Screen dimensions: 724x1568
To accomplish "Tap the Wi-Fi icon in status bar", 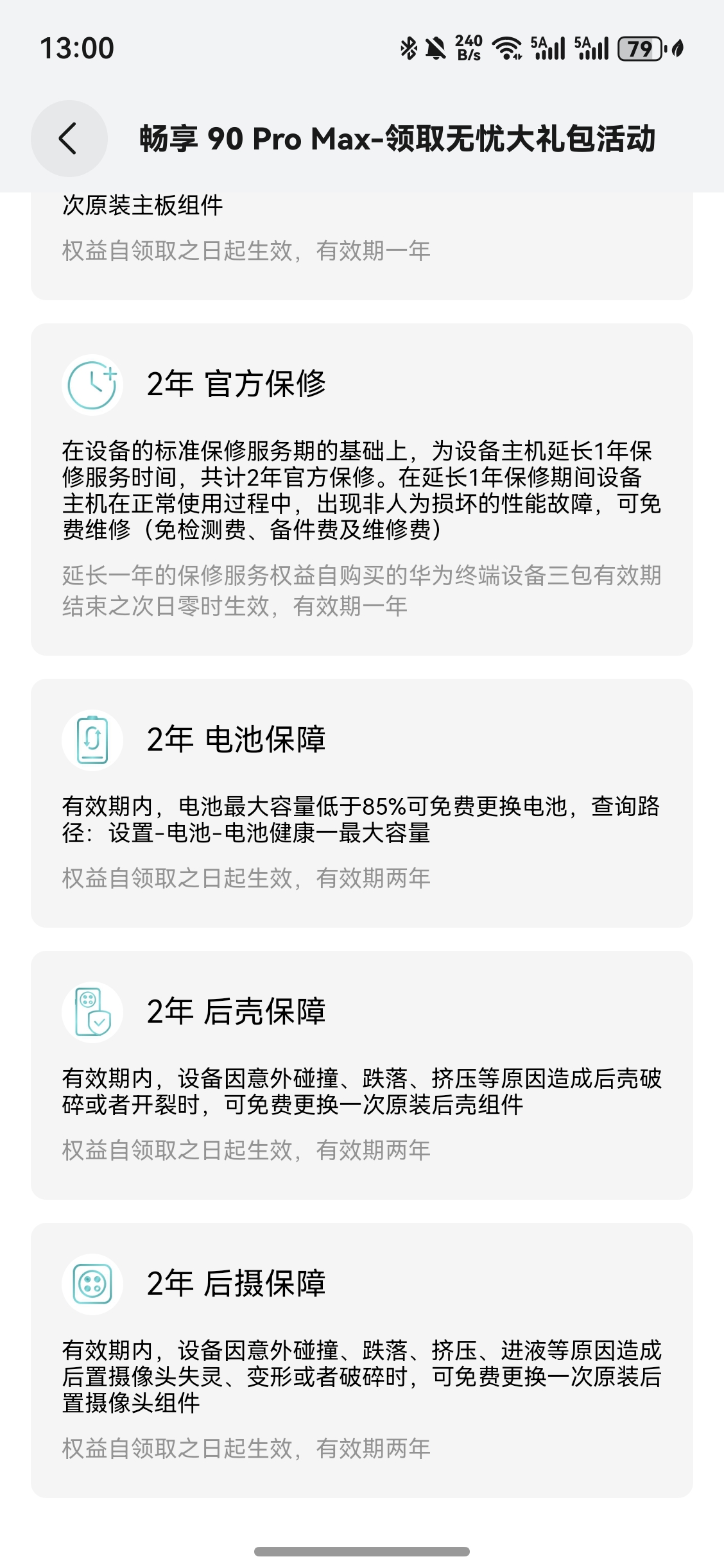I will coord(506,47).
